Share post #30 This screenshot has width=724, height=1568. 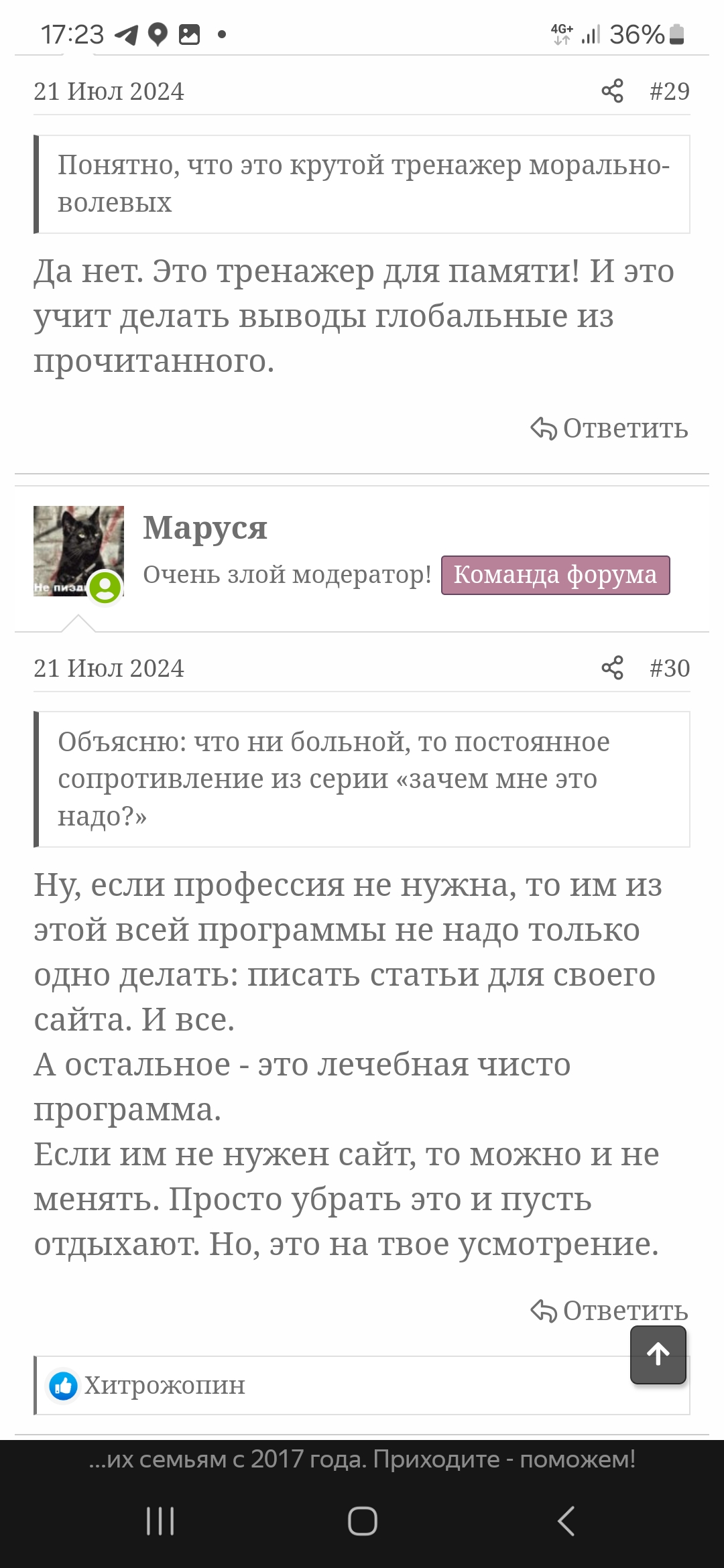[x=612, y=668]
